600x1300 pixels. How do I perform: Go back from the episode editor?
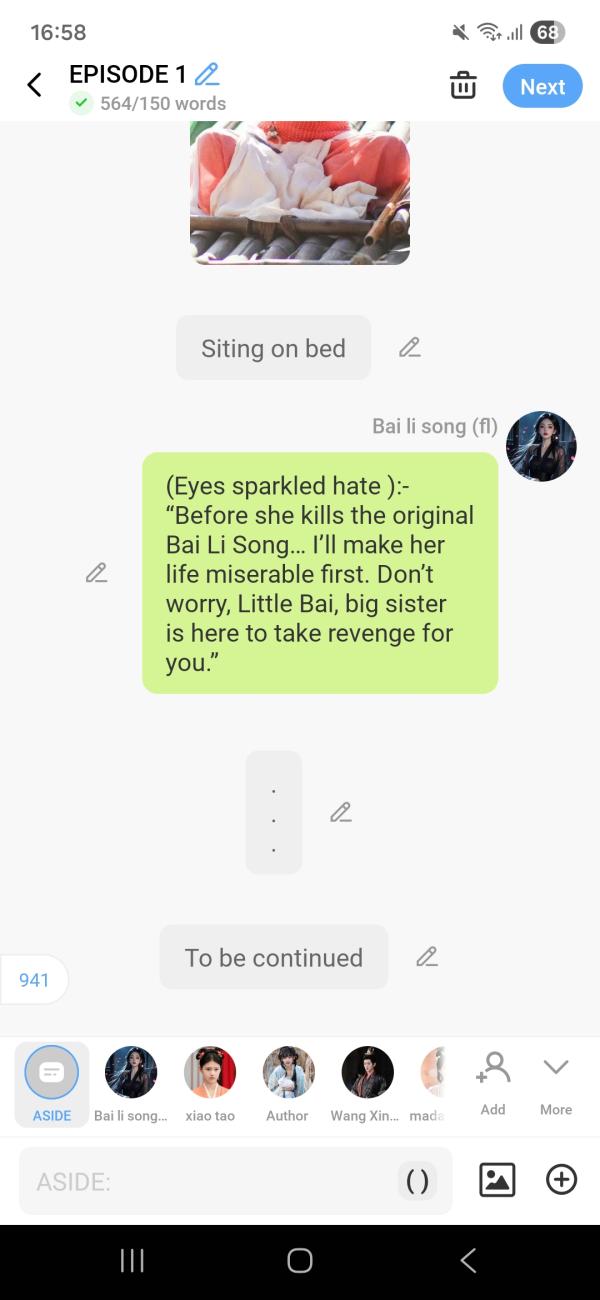[x=35, y=86]
